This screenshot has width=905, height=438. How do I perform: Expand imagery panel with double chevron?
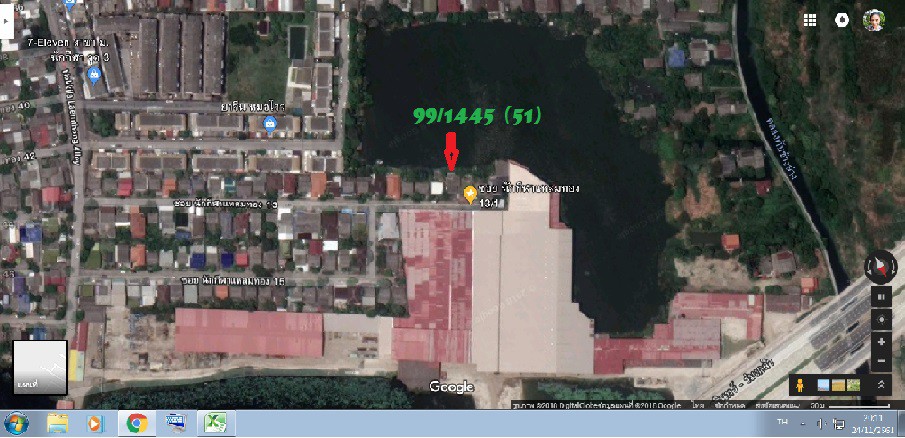[881, 384]
